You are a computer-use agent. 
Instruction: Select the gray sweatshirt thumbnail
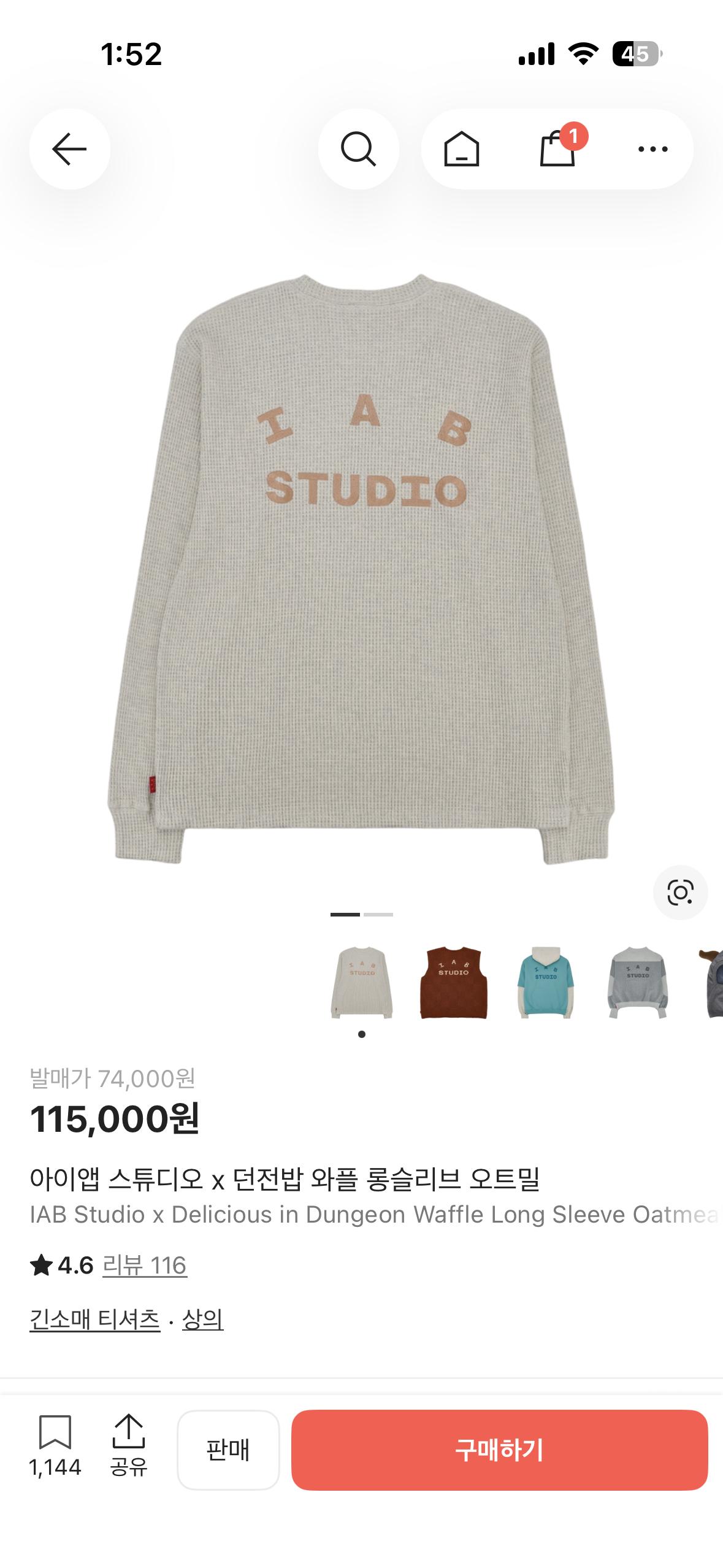[x=638, y=983]
